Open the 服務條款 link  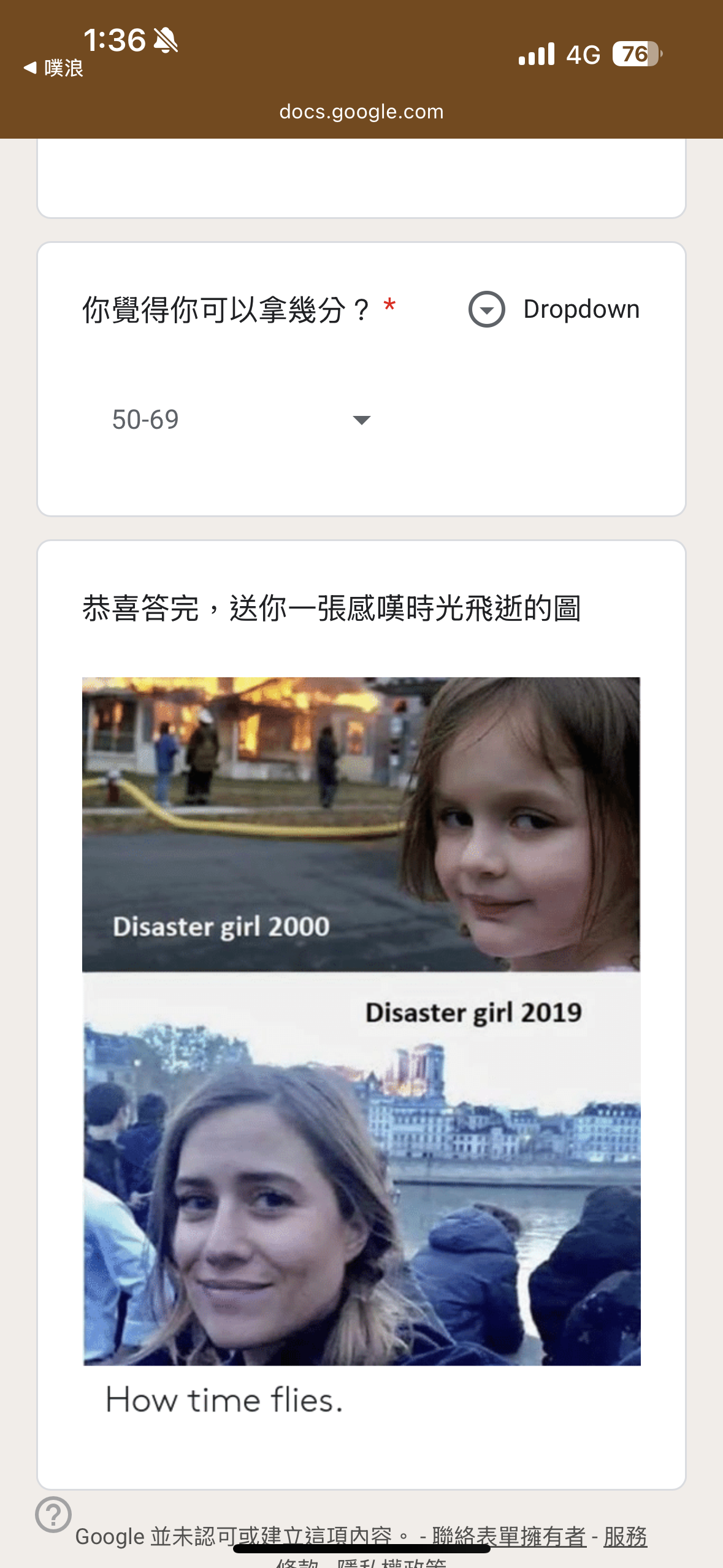[625, 1537]
